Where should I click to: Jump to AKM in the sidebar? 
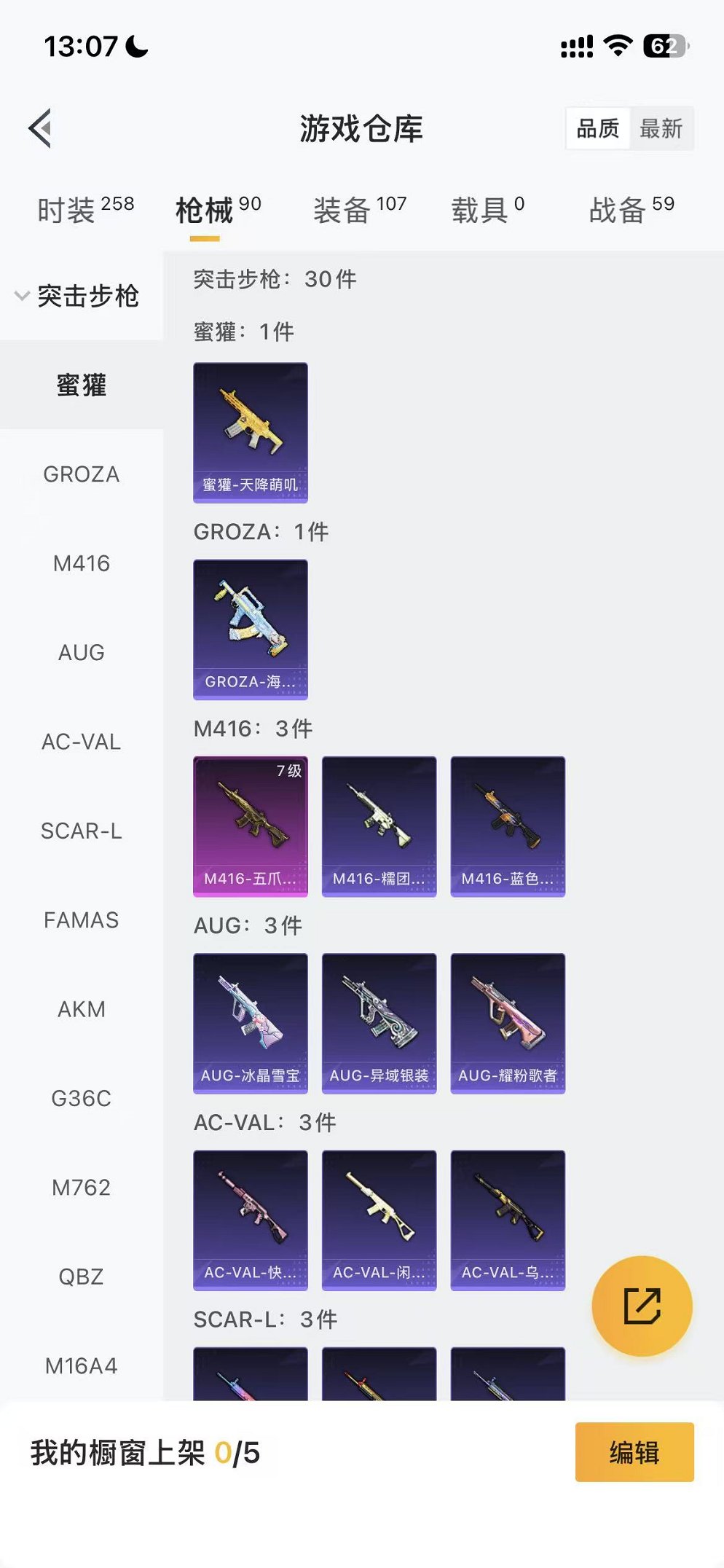81,1009
